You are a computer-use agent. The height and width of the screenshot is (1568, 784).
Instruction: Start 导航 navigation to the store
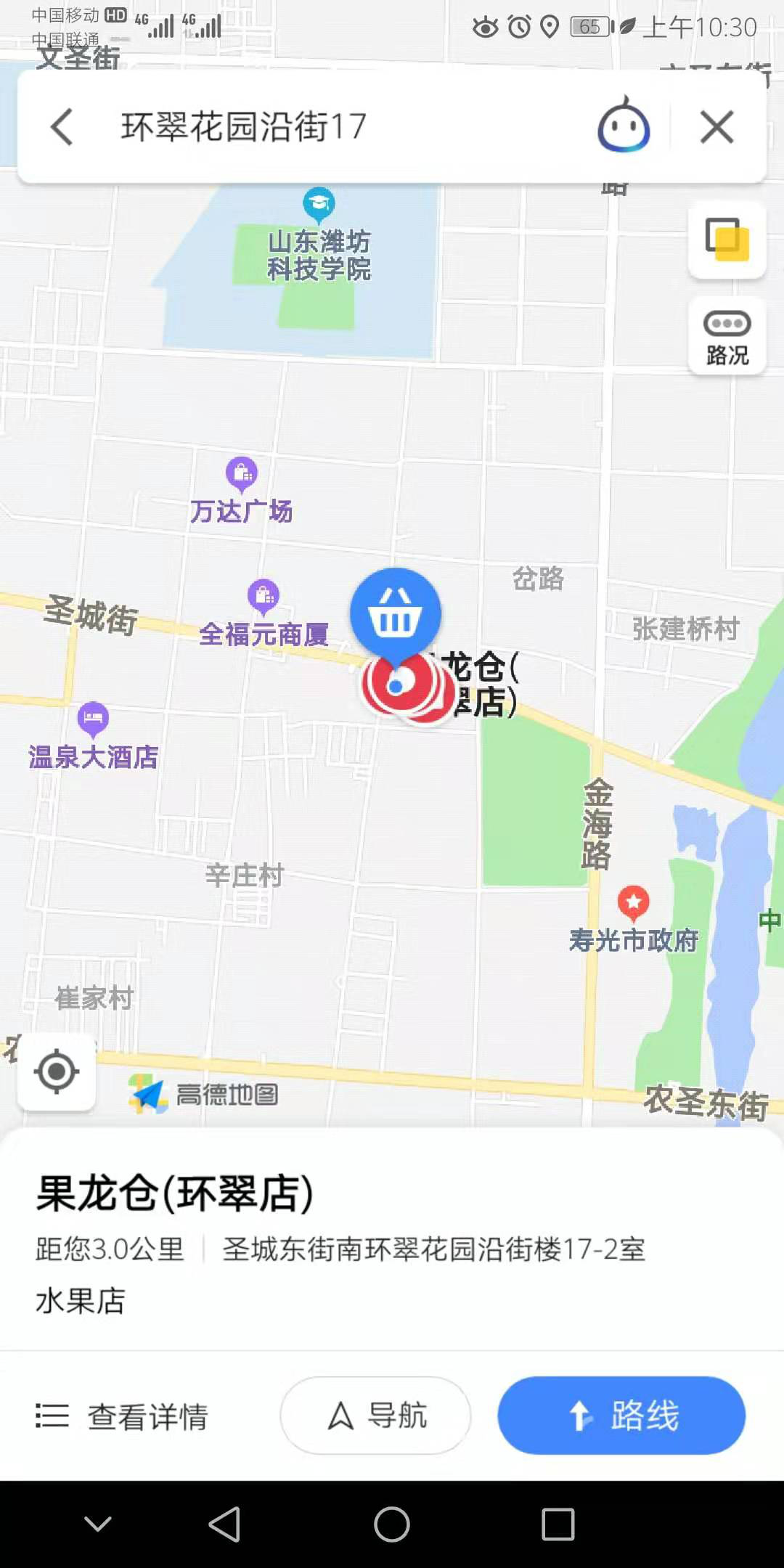(x=376, y=1416)
